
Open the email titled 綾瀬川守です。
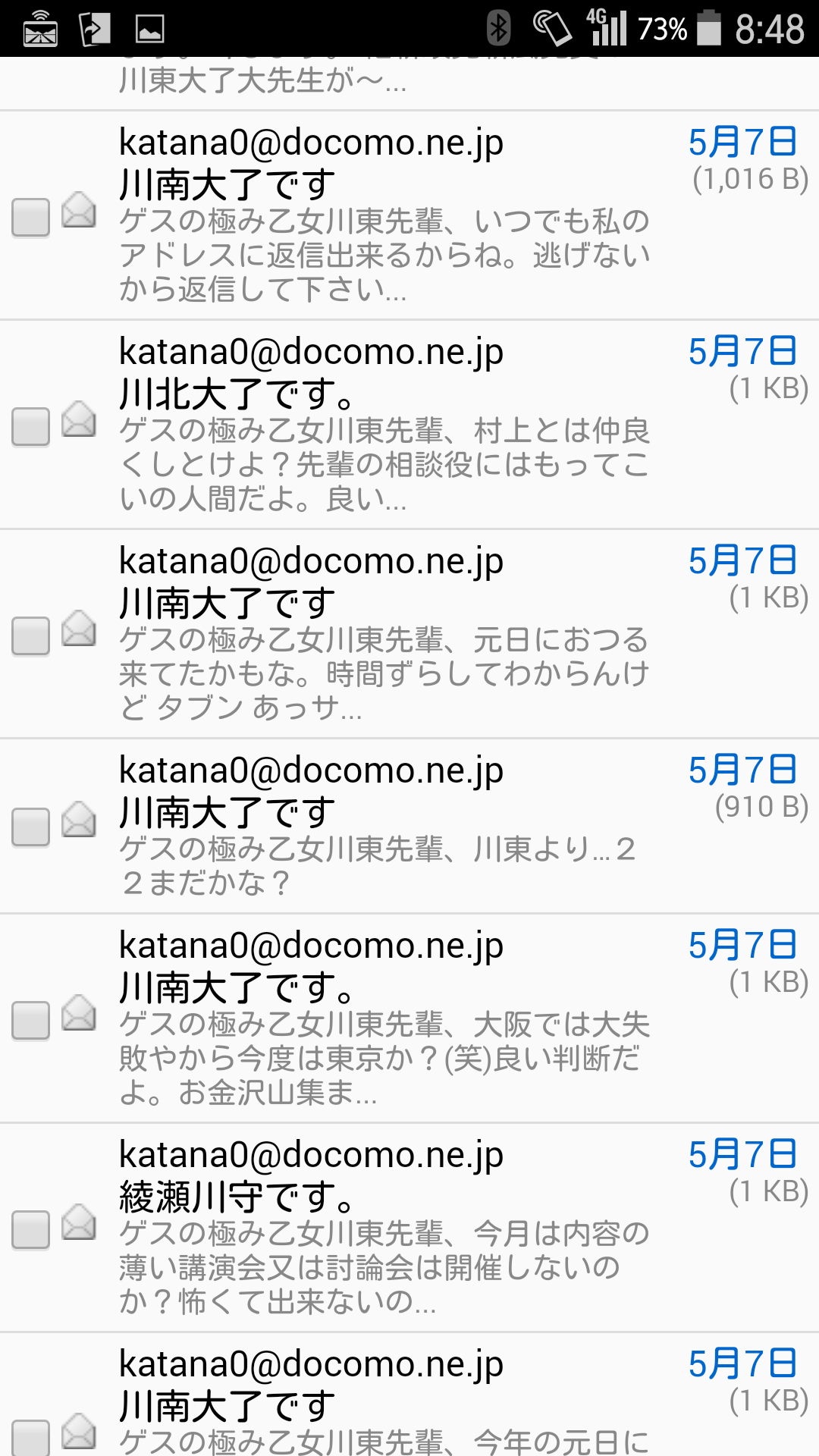(409, 1228)
